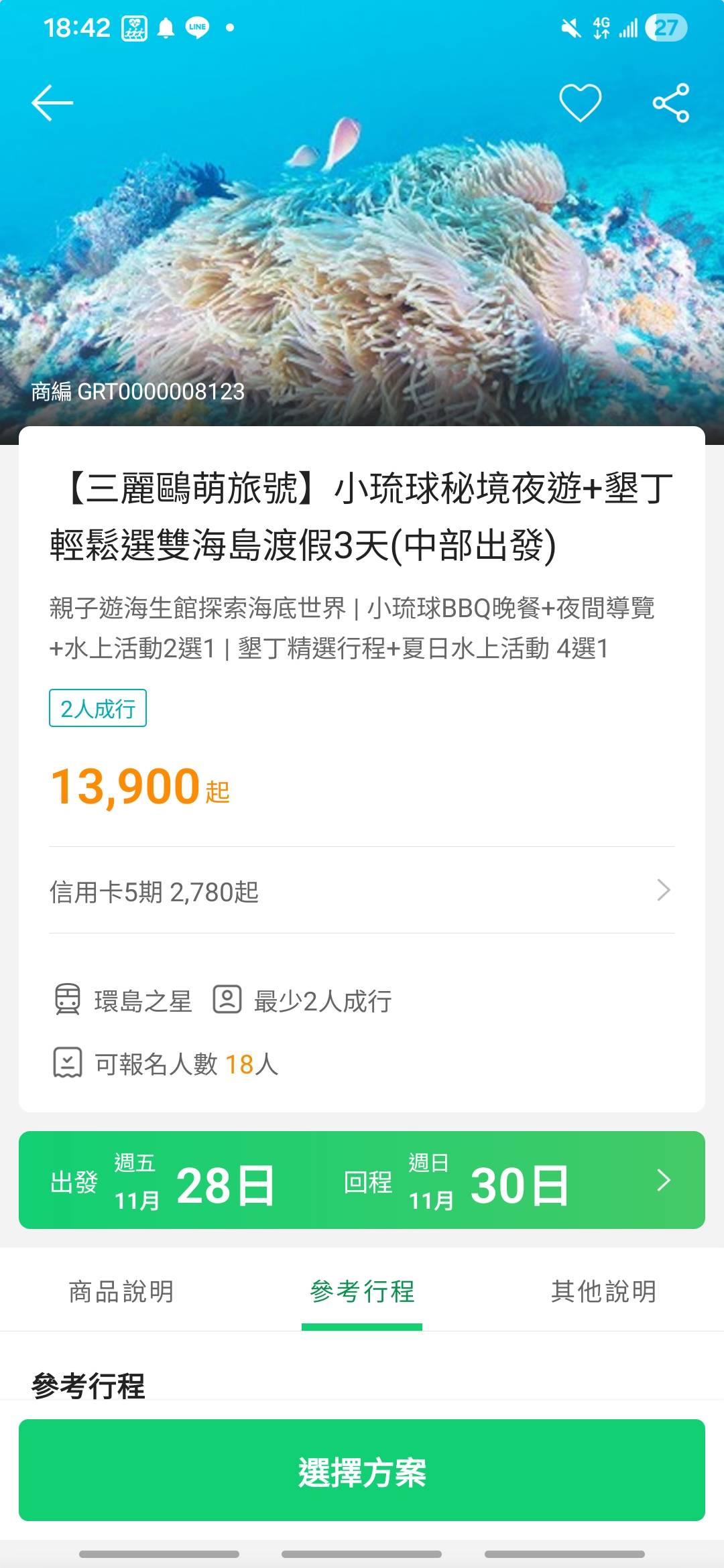Change the 出發 and 回程 travel dates
Screen dimensions: 724x1568
[362, 1180]
